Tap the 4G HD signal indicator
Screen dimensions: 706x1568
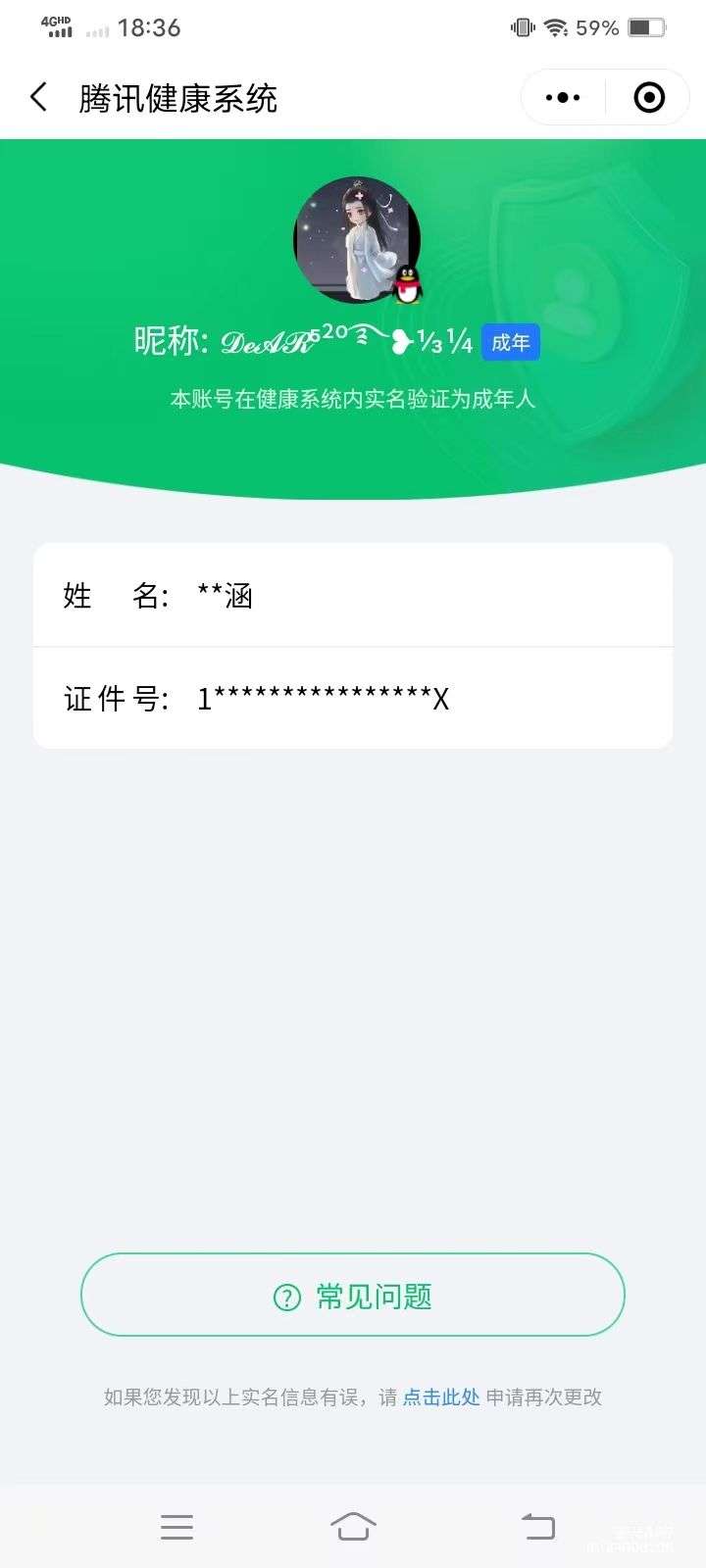57,24
